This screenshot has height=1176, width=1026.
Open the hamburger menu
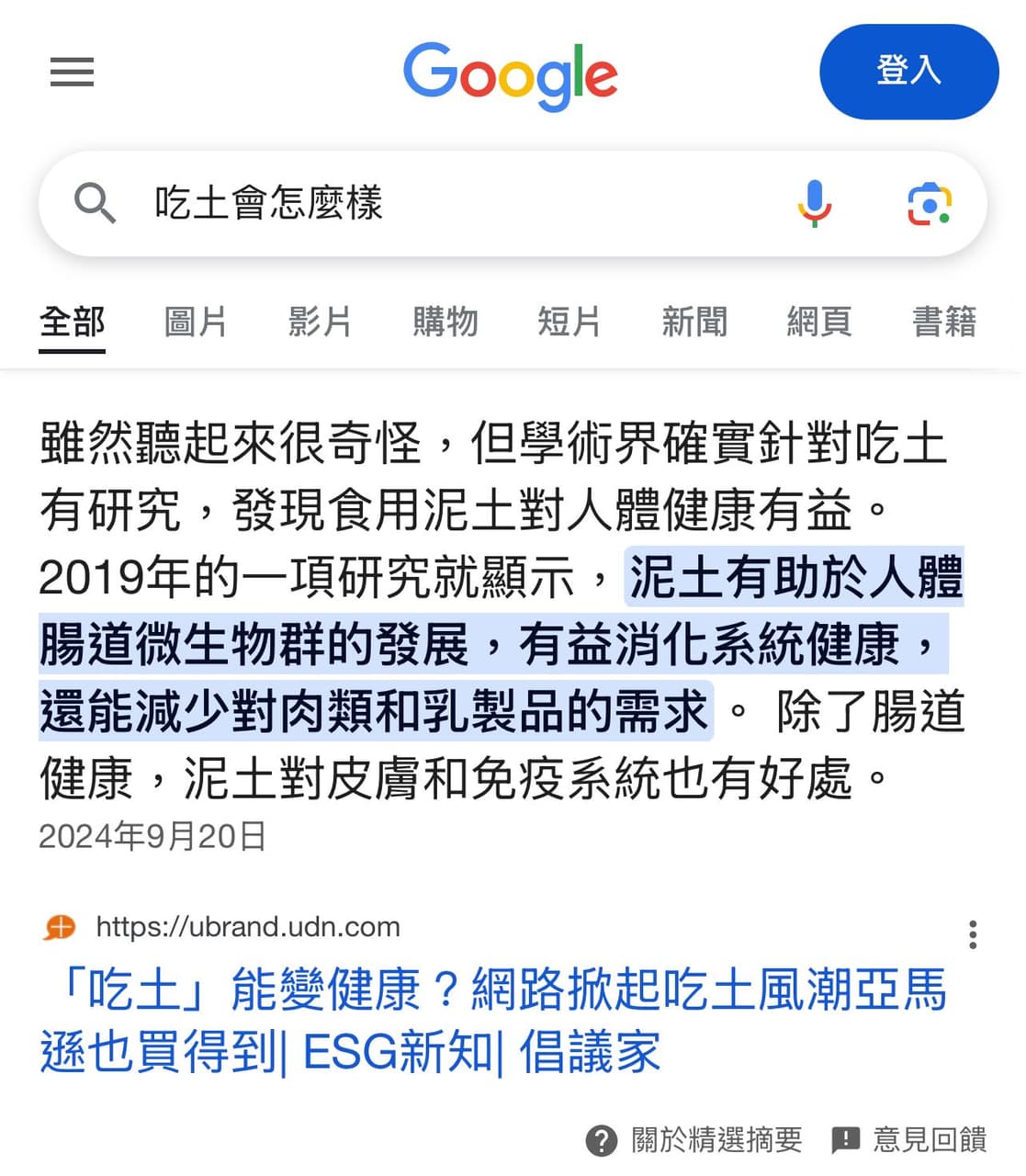(x=72, y=72)
